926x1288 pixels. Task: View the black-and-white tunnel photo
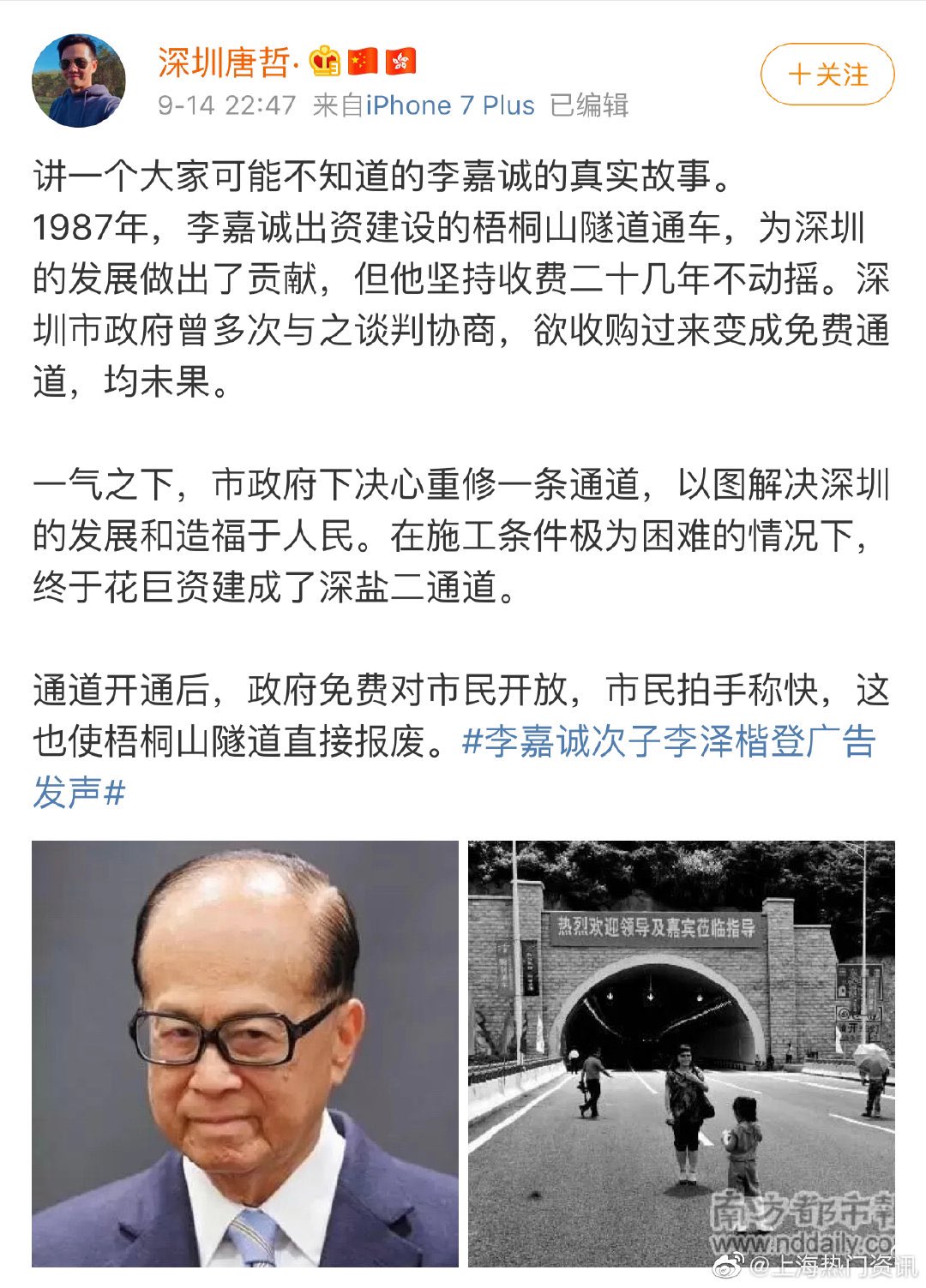(x=681, y=1053)
